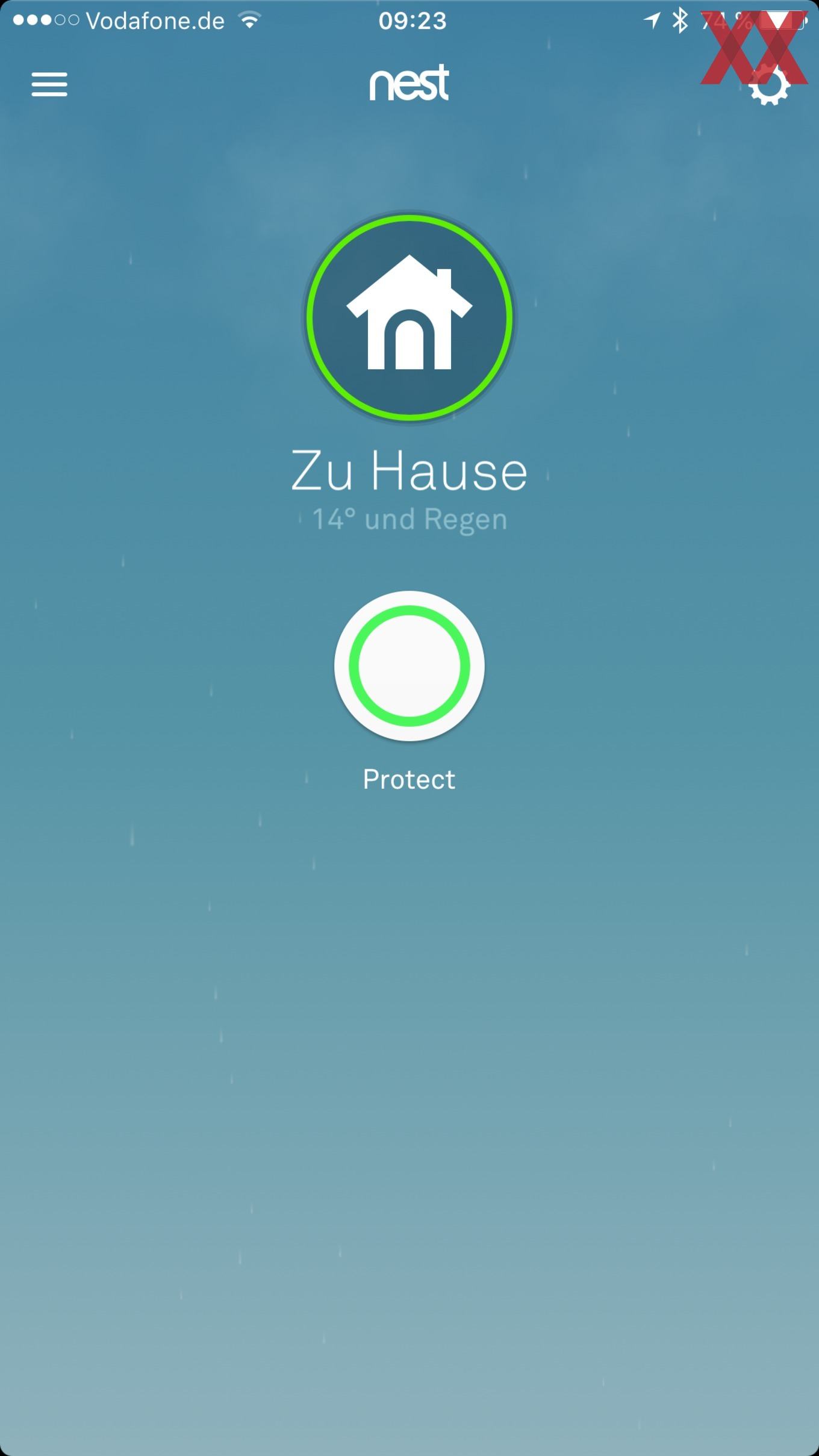819x1456 pixels.
Task: Open the hamburger menu
Action: [x=49, y=84]
